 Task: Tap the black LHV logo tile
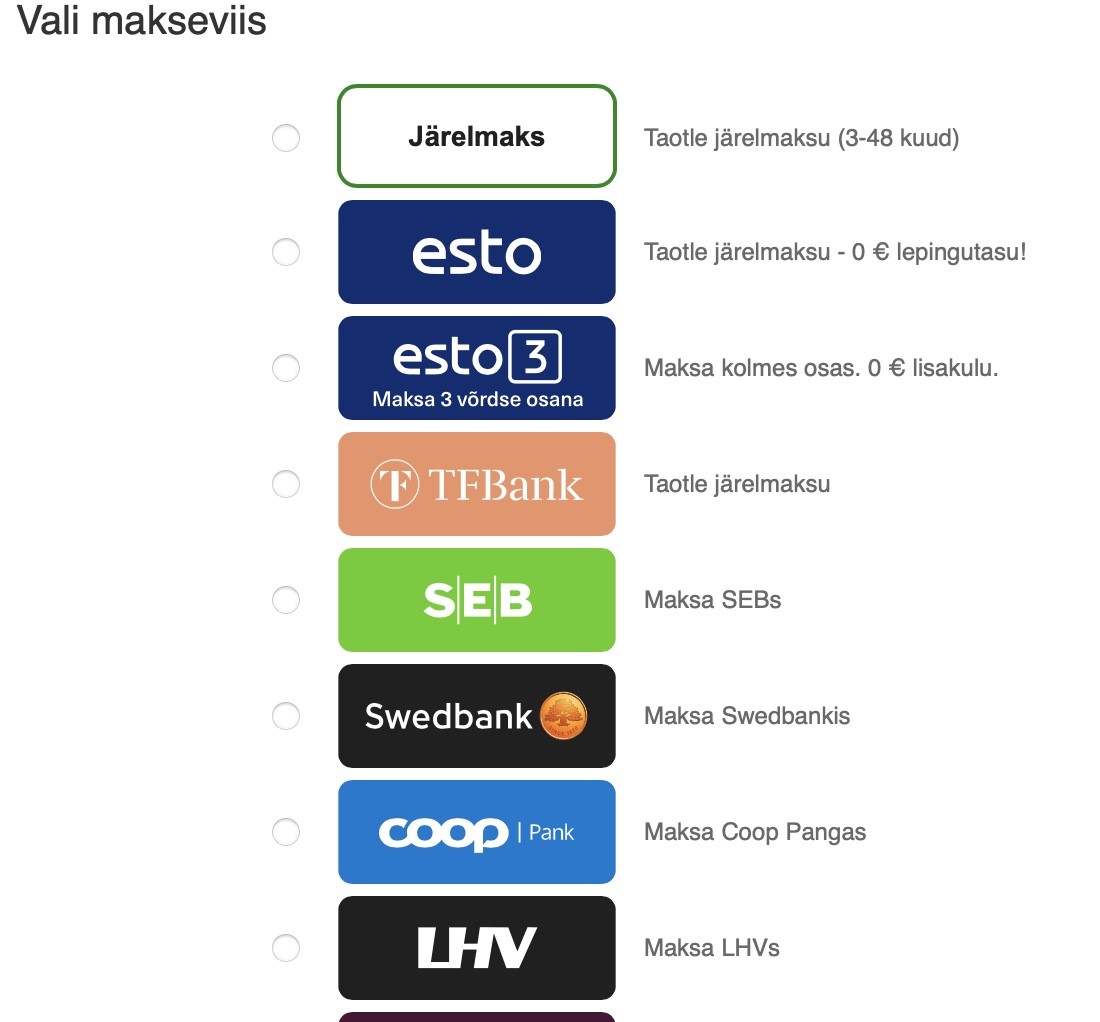(477, 948)
